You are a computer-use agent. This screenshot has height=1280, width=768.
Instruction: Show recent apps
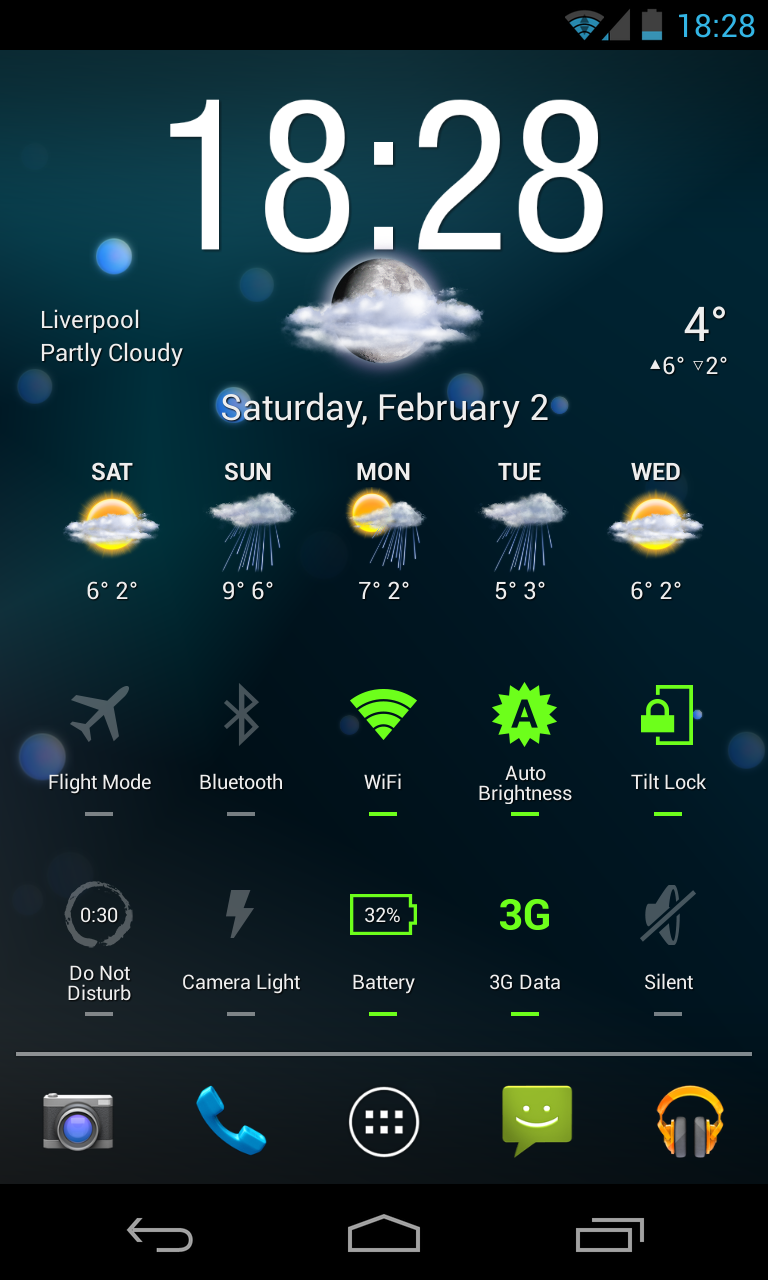pos(609,1234)
